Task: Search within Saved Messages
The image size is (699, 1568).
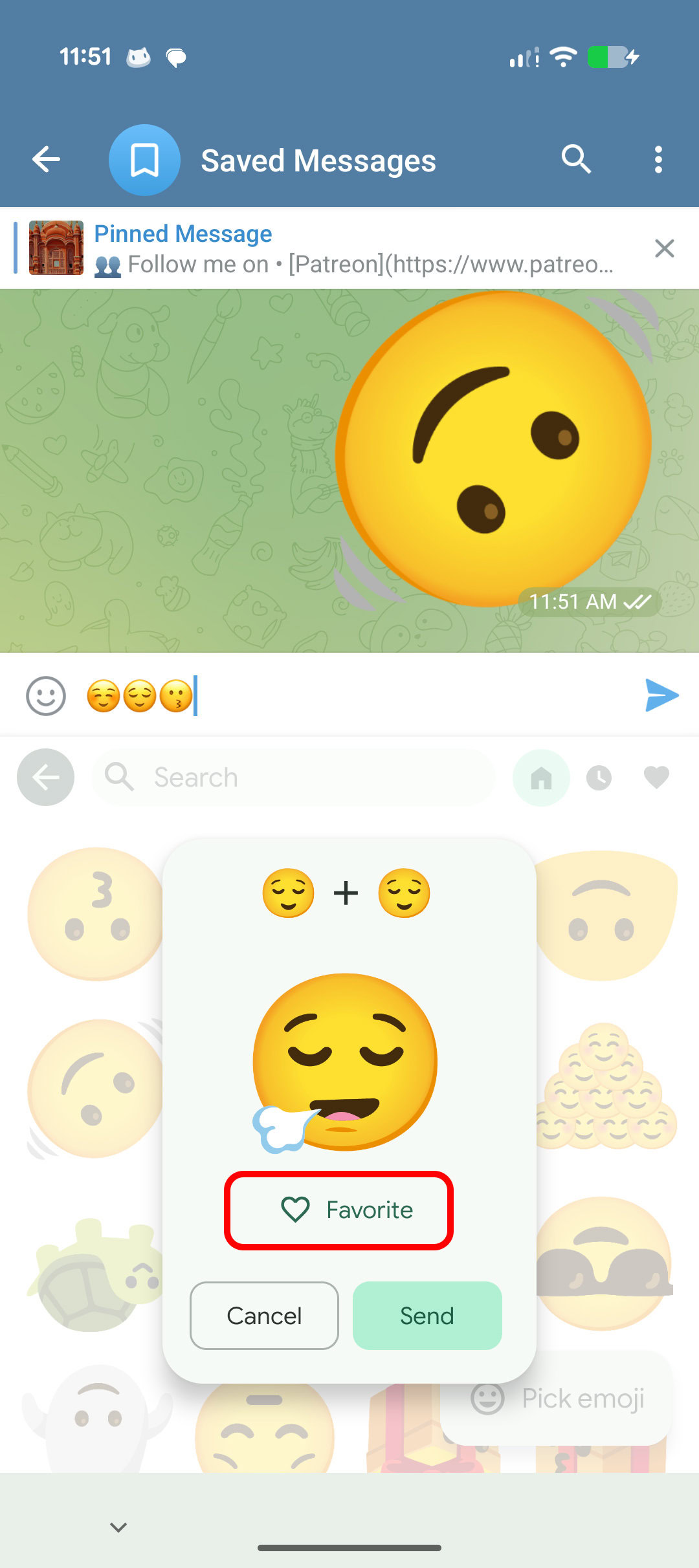Action: (x=576, y=160)
